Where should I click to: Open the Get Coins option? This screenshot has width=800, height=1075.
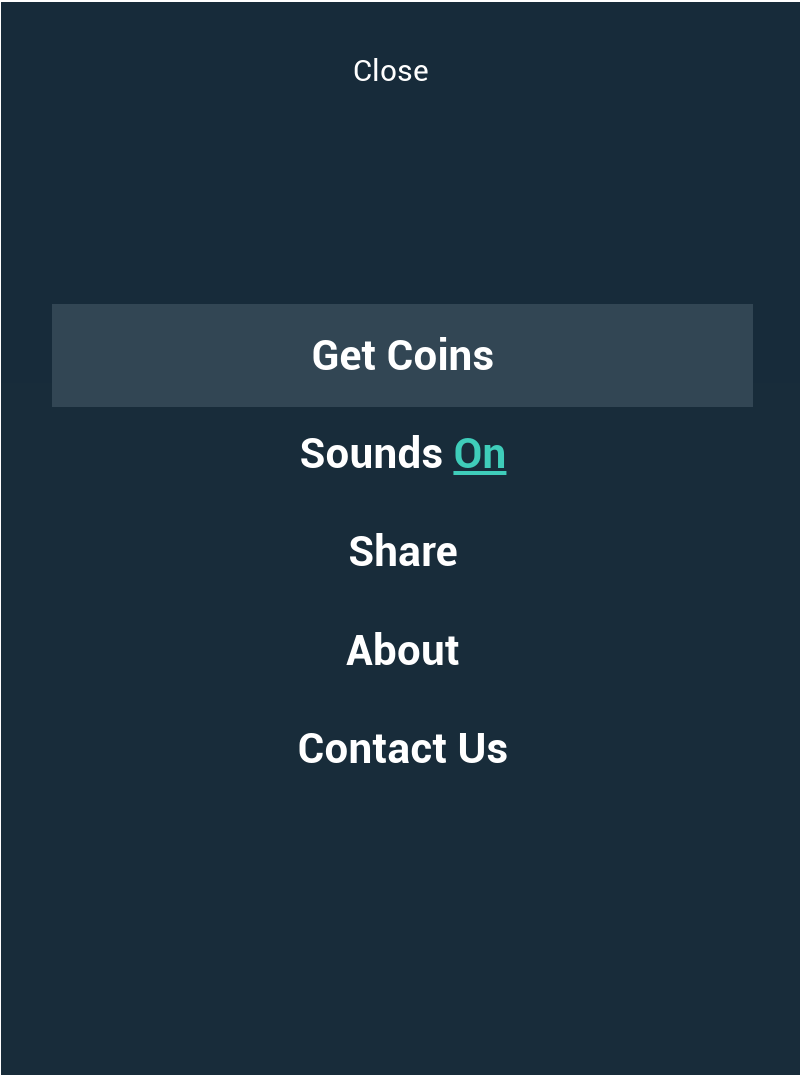[x=402, y=355]
